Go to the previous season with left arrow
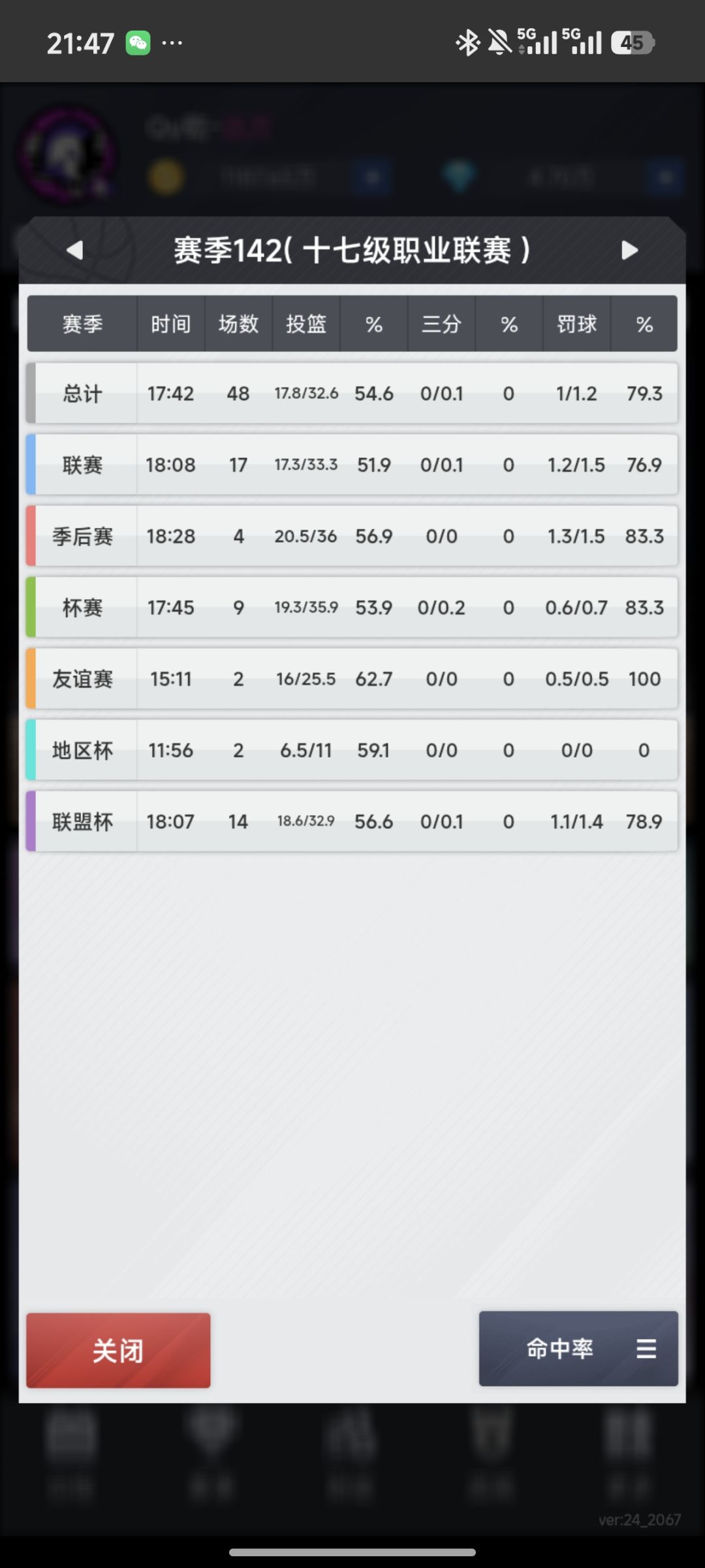 [75, 250]
